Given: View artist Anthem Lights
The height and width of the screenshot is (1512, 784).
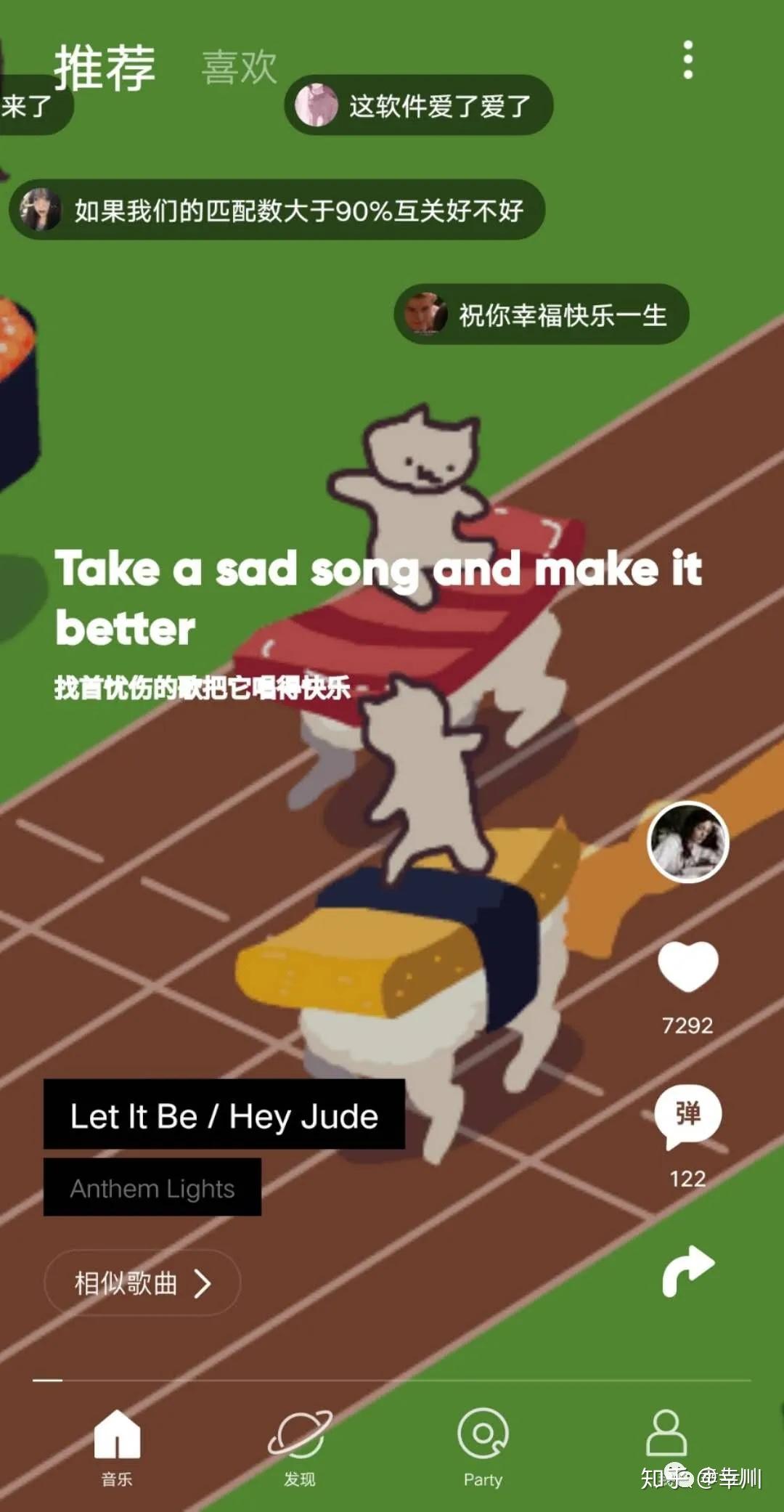Looking at the screenshot, I should coord(152,1188).
